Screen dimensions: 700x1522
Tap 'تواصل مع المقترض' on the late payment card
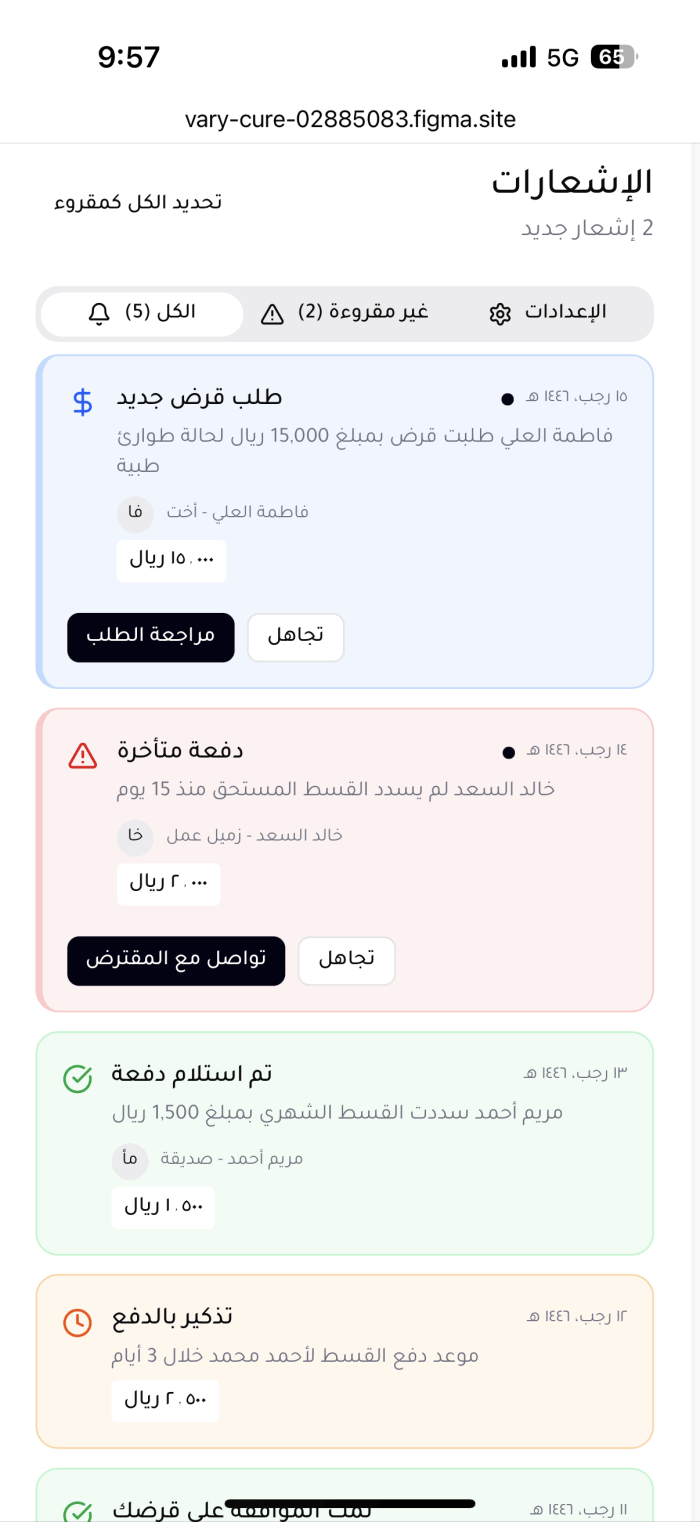pyautogui.click(x=176, y=960)
